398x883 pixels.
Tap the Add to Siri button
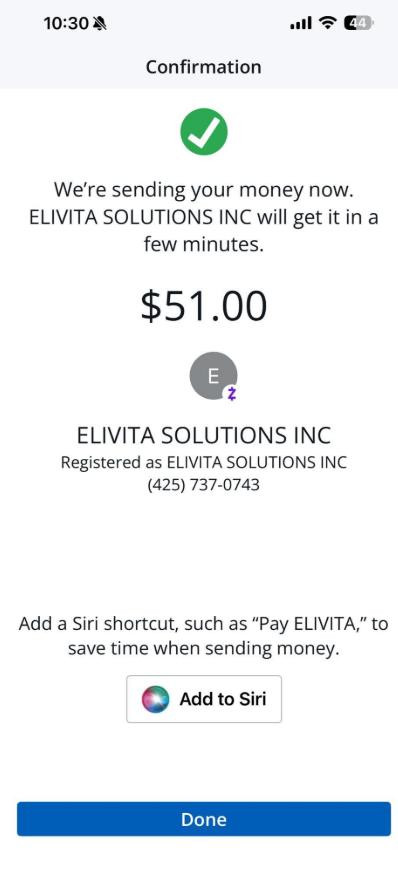[x=204, y=699]
